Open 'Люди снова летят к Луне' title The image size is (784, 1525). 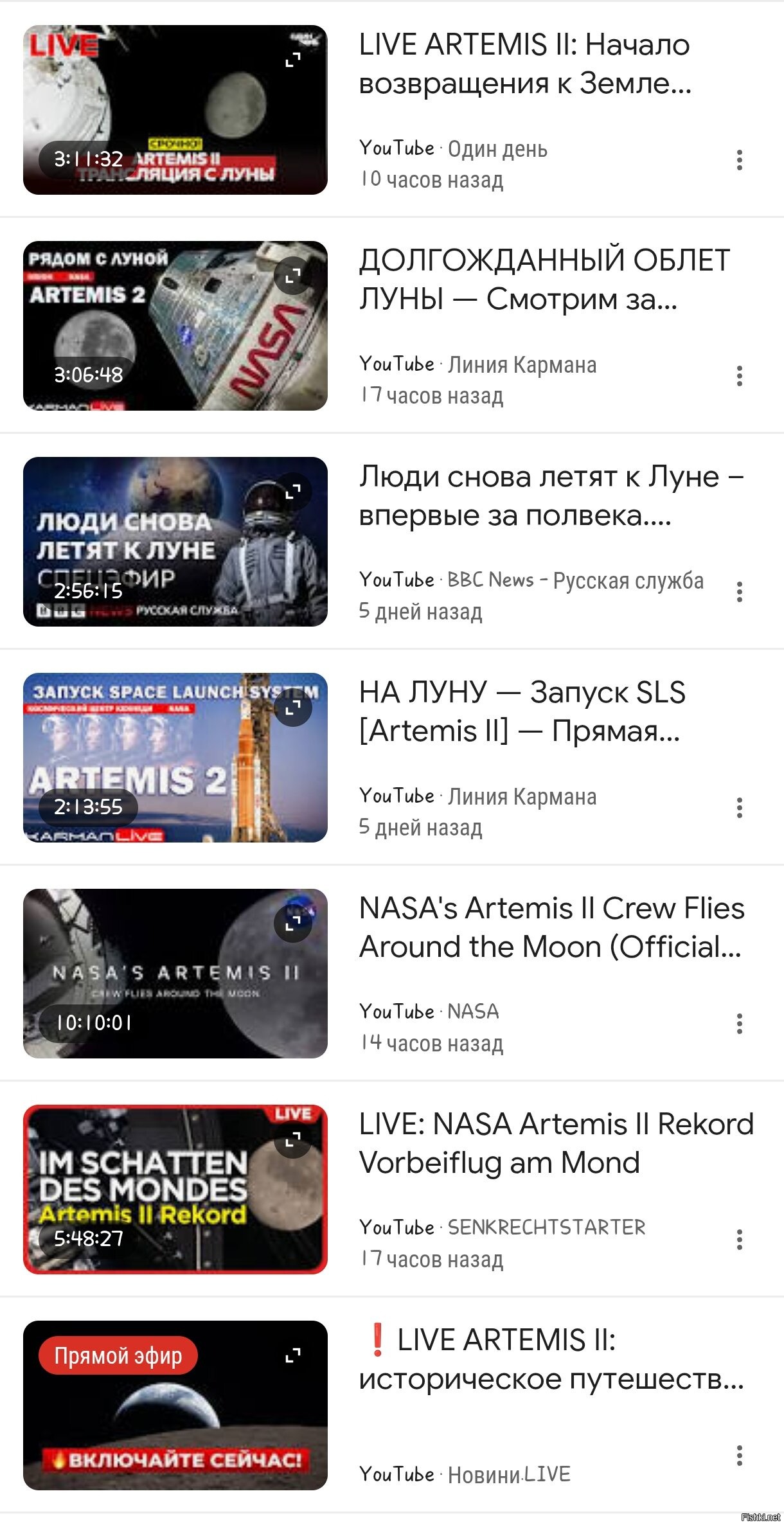[551, 496]
